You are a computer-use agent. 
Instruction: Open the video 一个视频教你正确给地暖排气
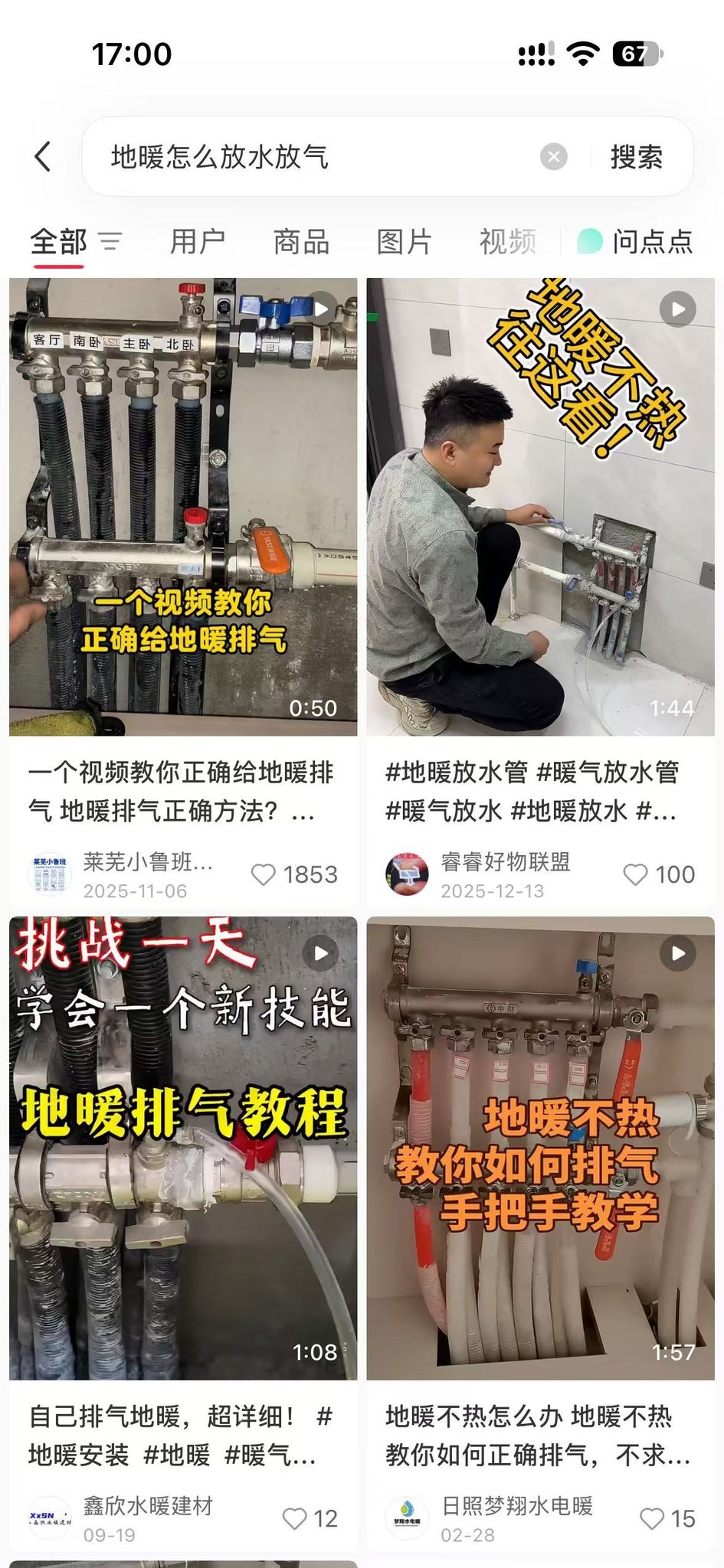click(183, 507)
